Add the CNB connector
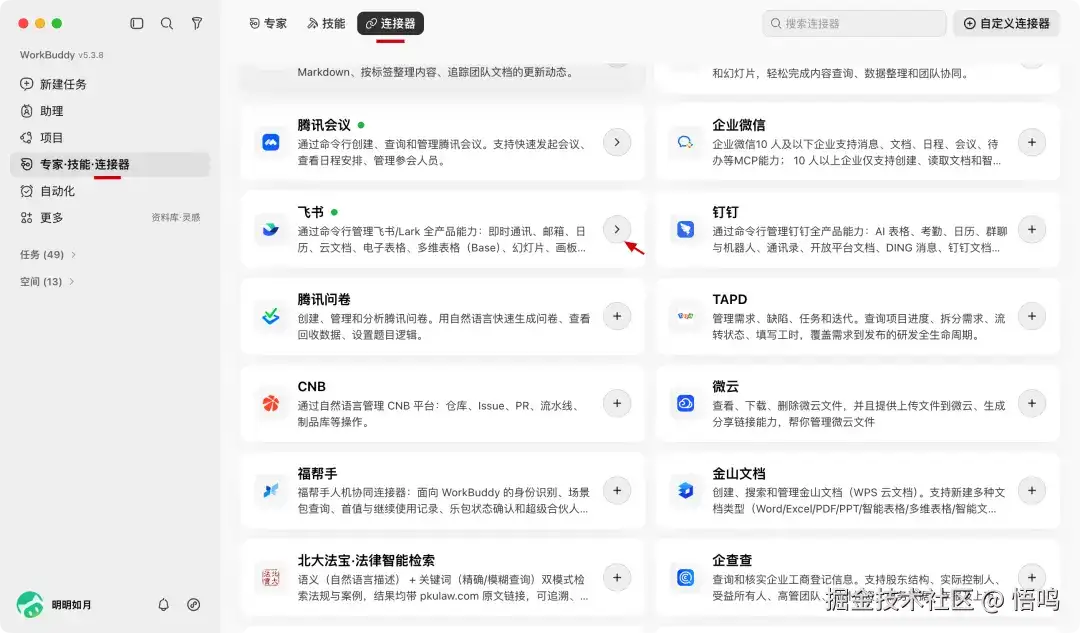This screenshot has height=633, width=1080. click(617, 404)
